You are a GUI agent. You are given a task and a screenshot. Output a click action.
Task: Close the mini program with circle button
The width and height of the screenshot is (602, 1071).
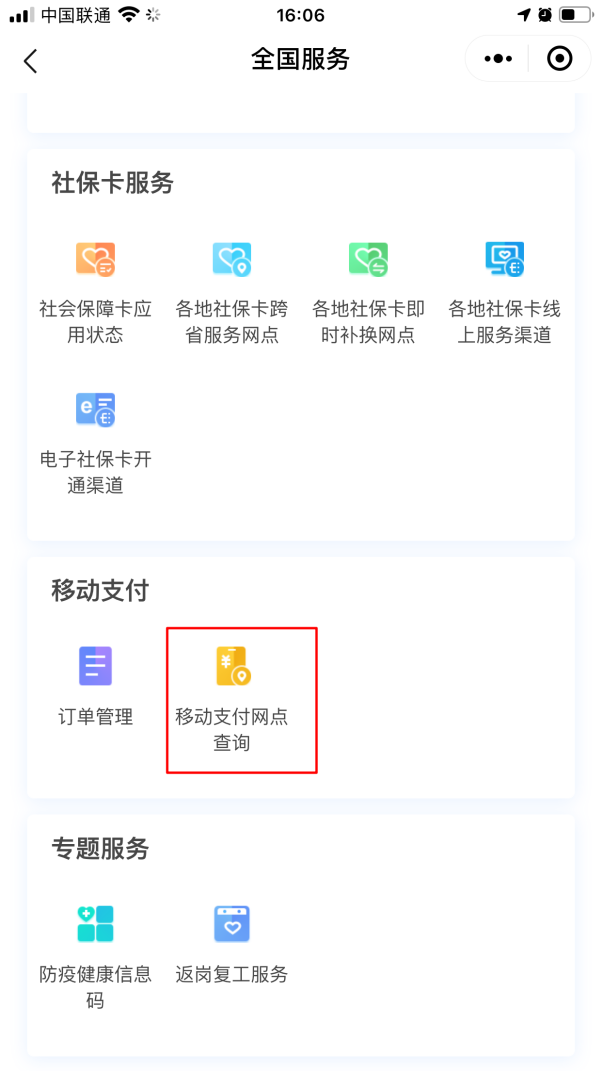[559, 59]
